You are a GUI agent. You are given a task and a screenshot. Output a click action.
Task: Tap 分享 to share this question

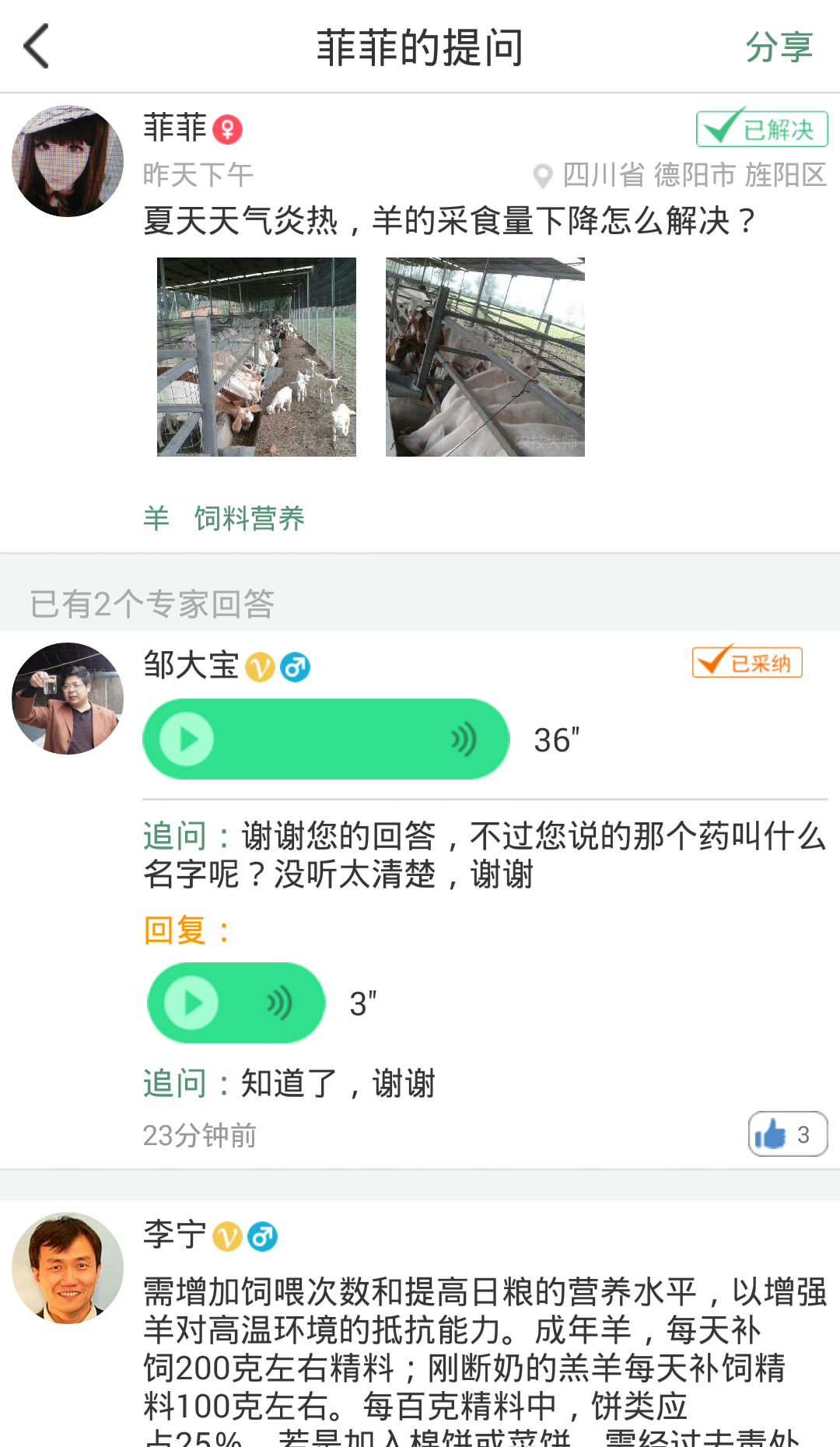[779, 47]
